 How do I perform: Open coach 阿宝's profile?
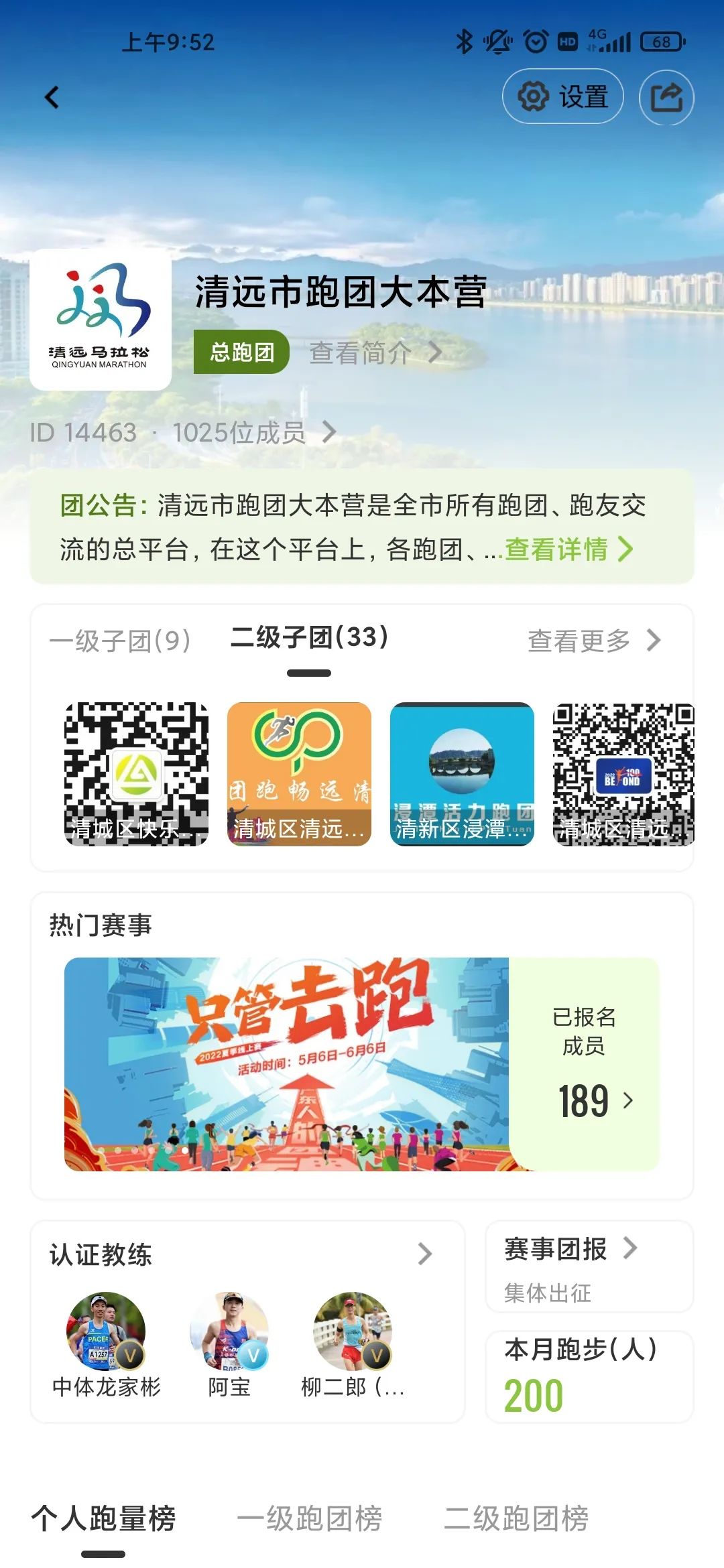click(229, 1332)
